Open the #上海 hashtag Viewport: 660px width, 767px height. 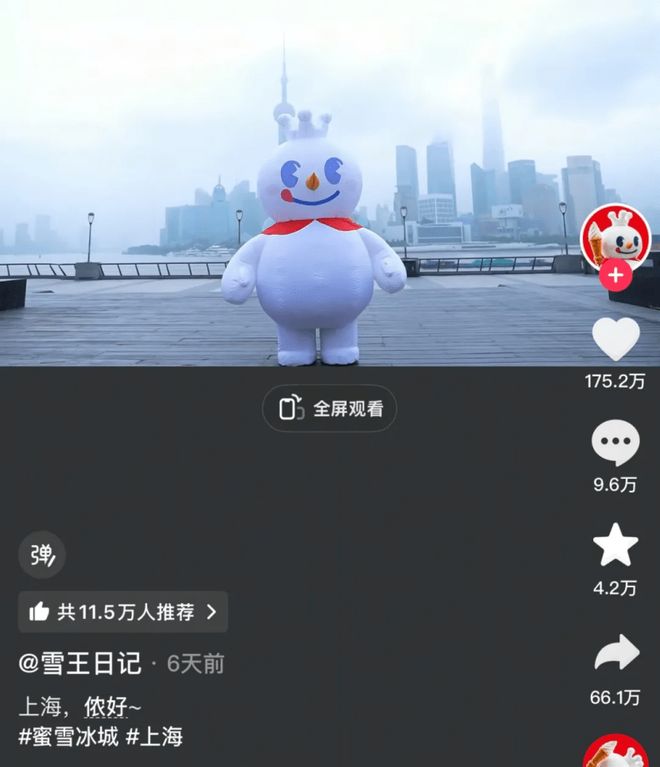point(155,738)
